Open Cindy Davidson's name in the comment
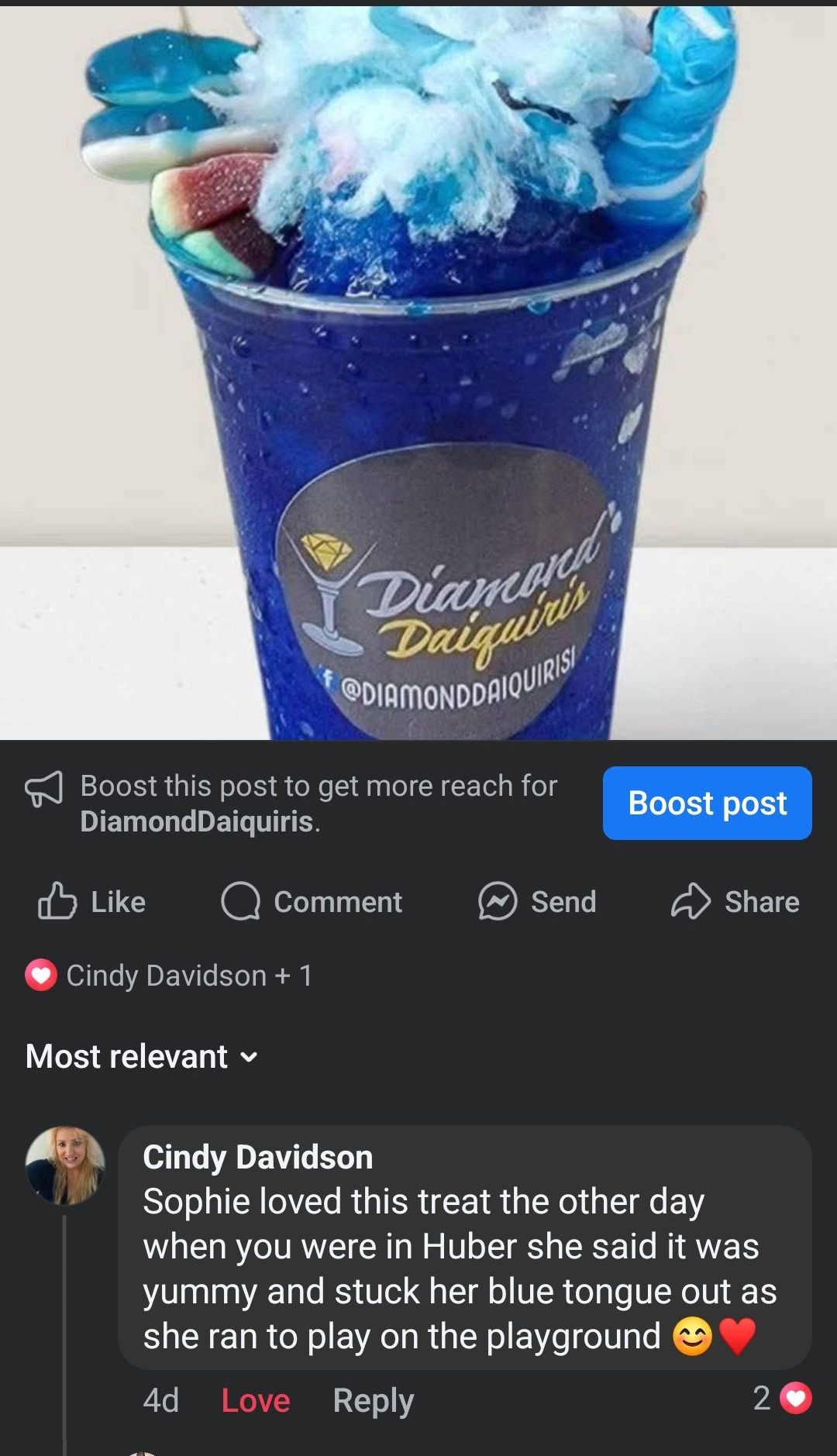The width and height of the screenshot is (837, 1456). (257, 1157)
